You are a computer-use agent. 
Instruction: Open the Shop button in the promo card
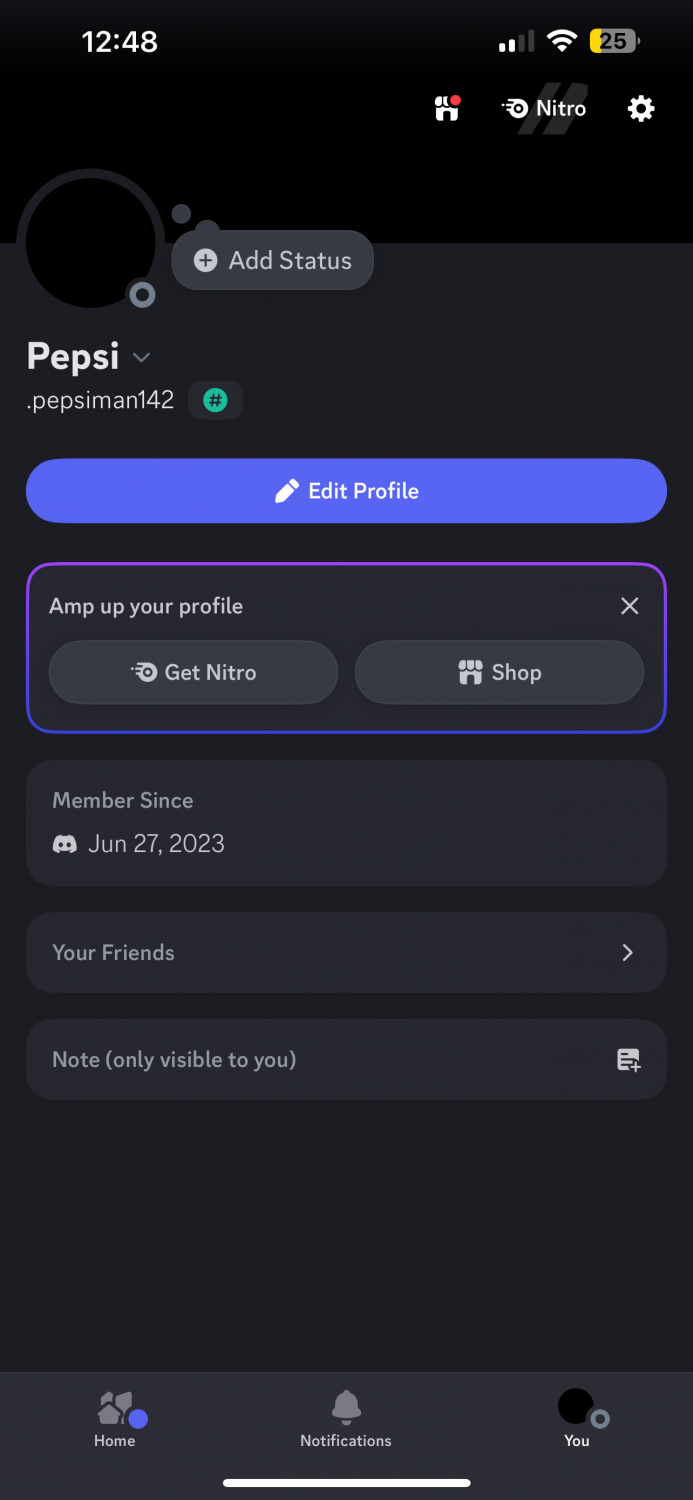click(499, 672)
